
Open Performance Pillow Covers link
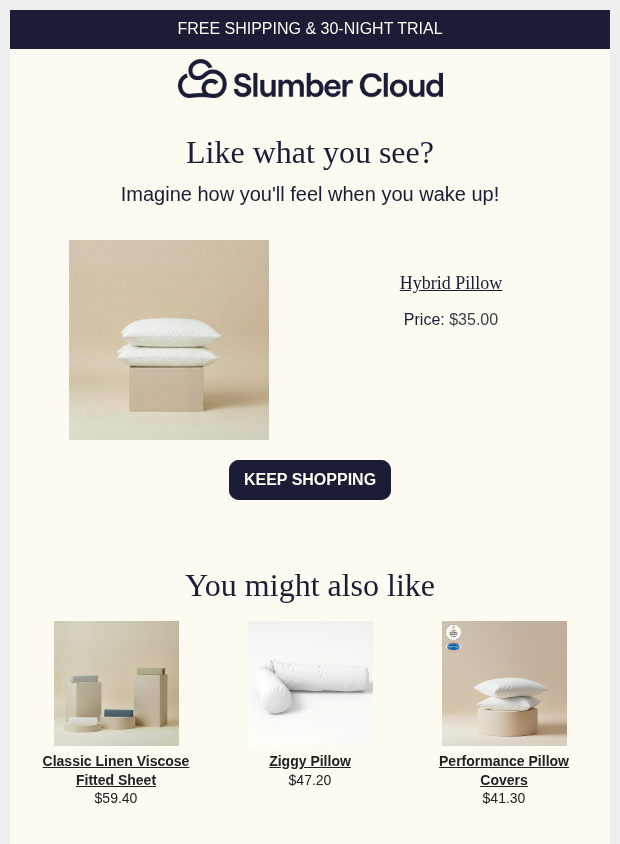[x=504, y=770]
